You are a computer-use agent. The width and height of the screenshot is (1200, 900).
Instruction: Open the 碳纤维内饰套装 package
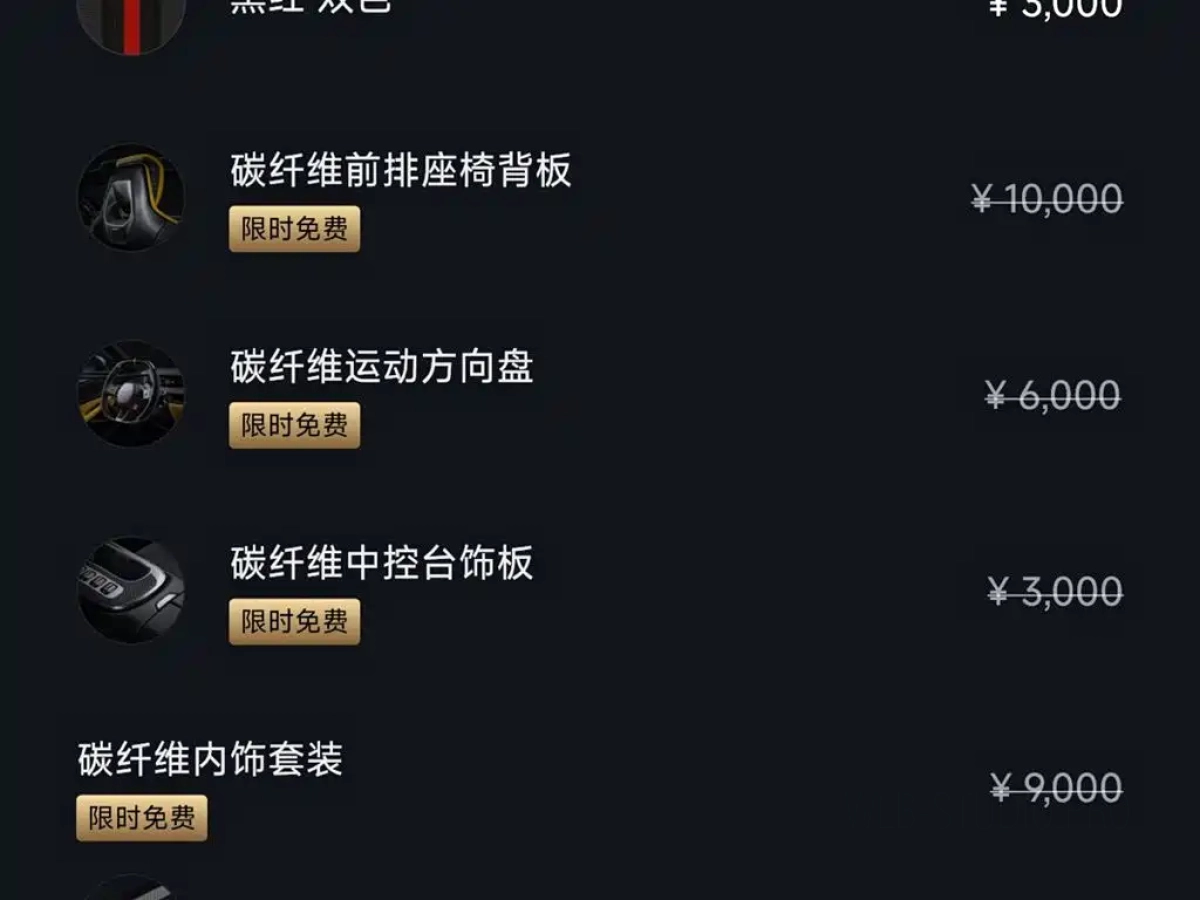coord(210,760)
